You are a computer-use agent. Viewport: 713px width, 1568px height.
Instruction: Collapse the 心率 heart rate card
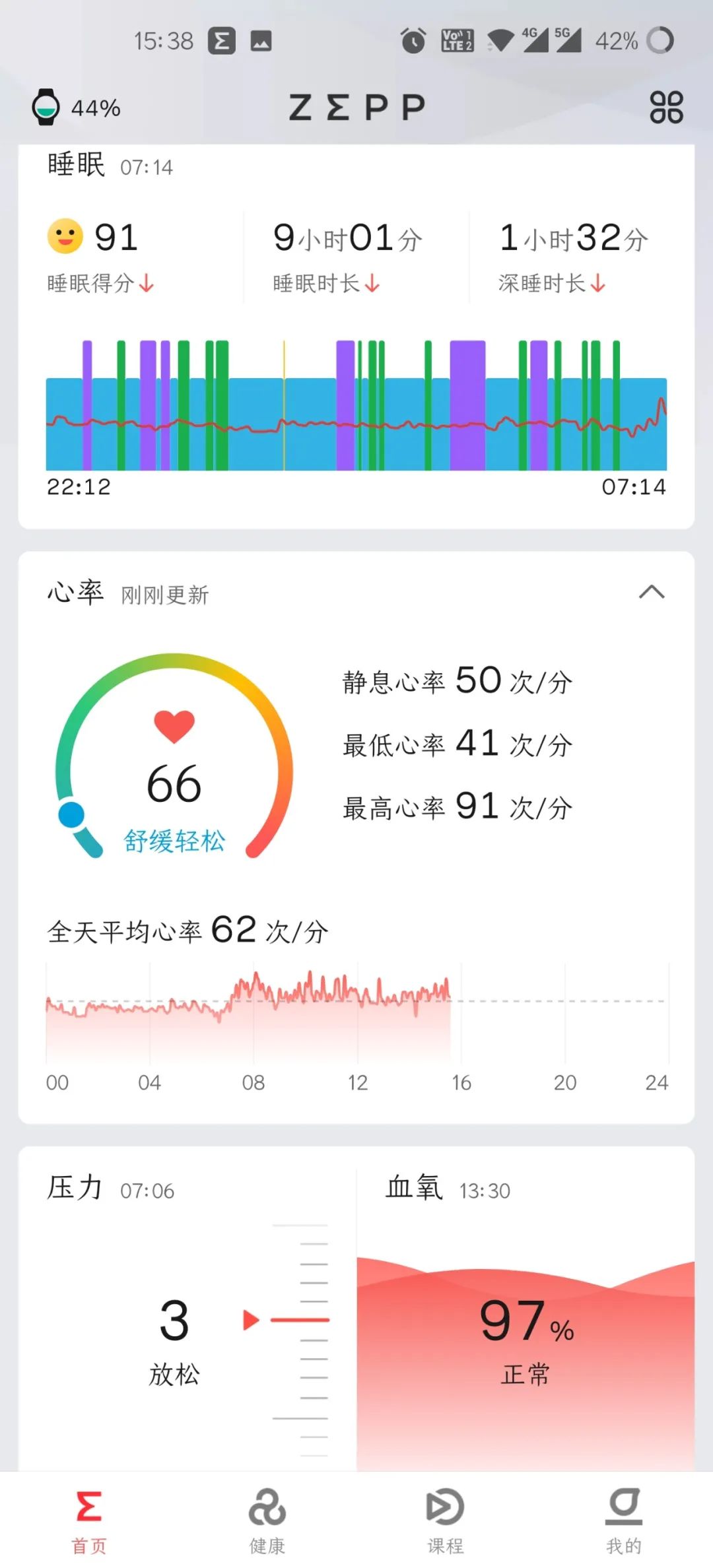coord(653,592)
